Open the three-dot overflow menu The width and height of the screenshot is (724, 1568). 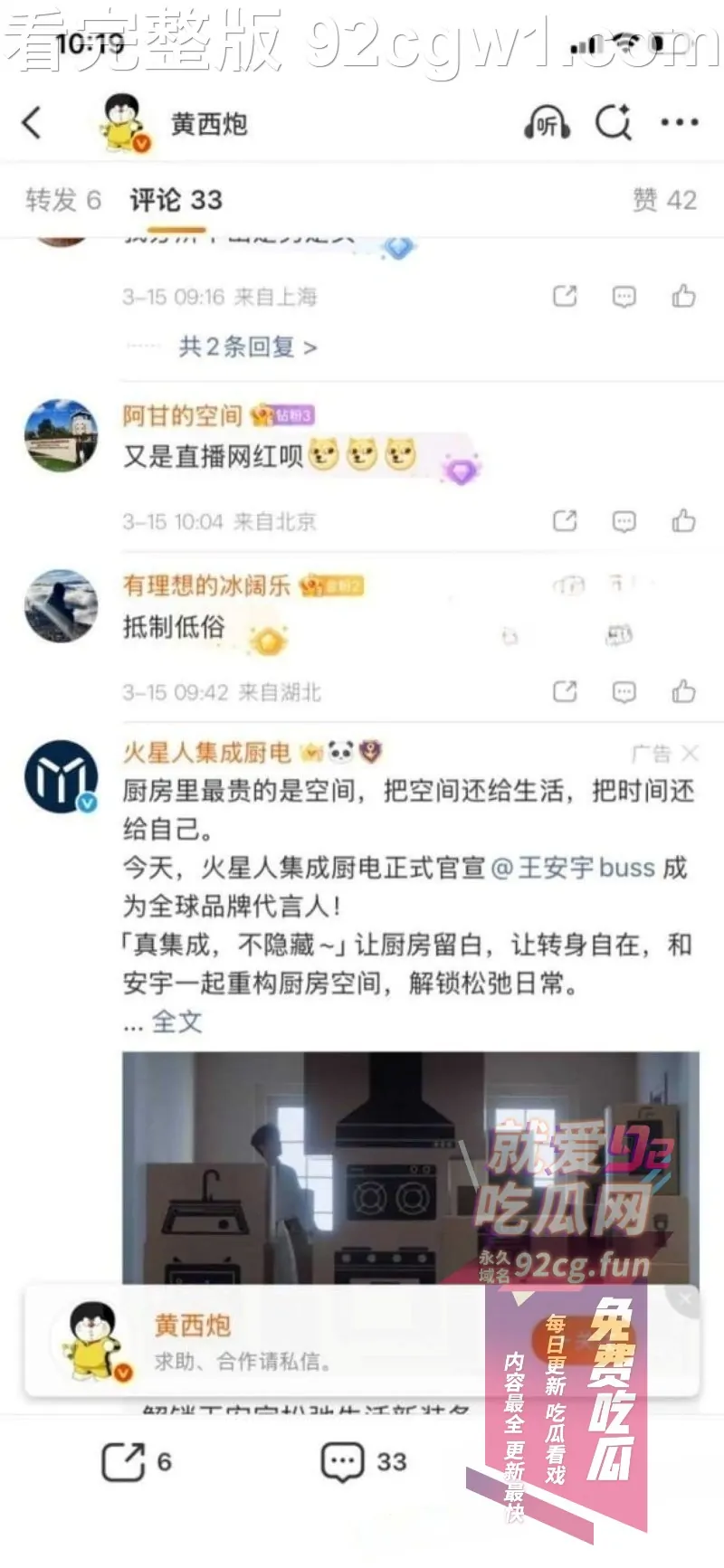coord(679,122)
